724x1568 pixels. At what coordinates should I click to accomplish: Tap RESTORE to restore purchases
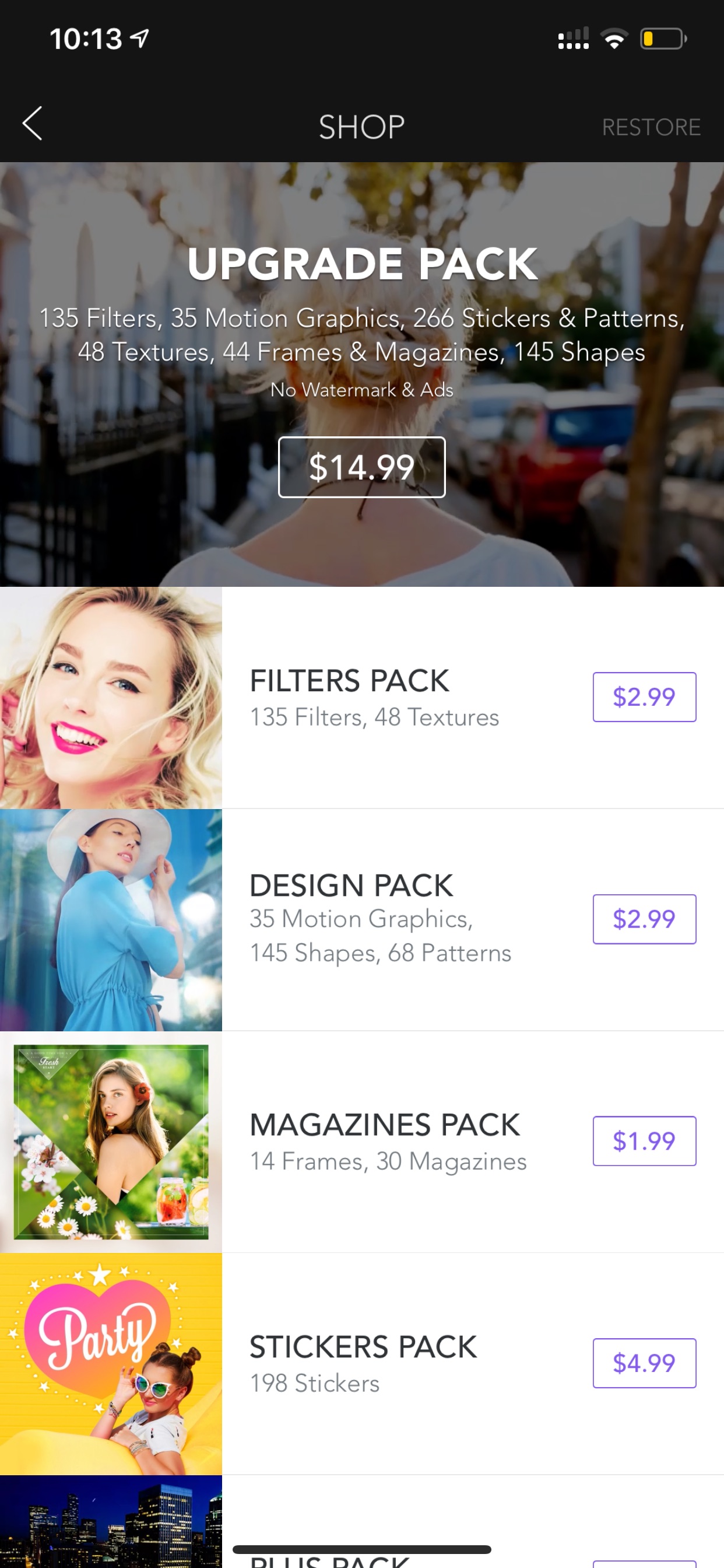pos(651,127)
